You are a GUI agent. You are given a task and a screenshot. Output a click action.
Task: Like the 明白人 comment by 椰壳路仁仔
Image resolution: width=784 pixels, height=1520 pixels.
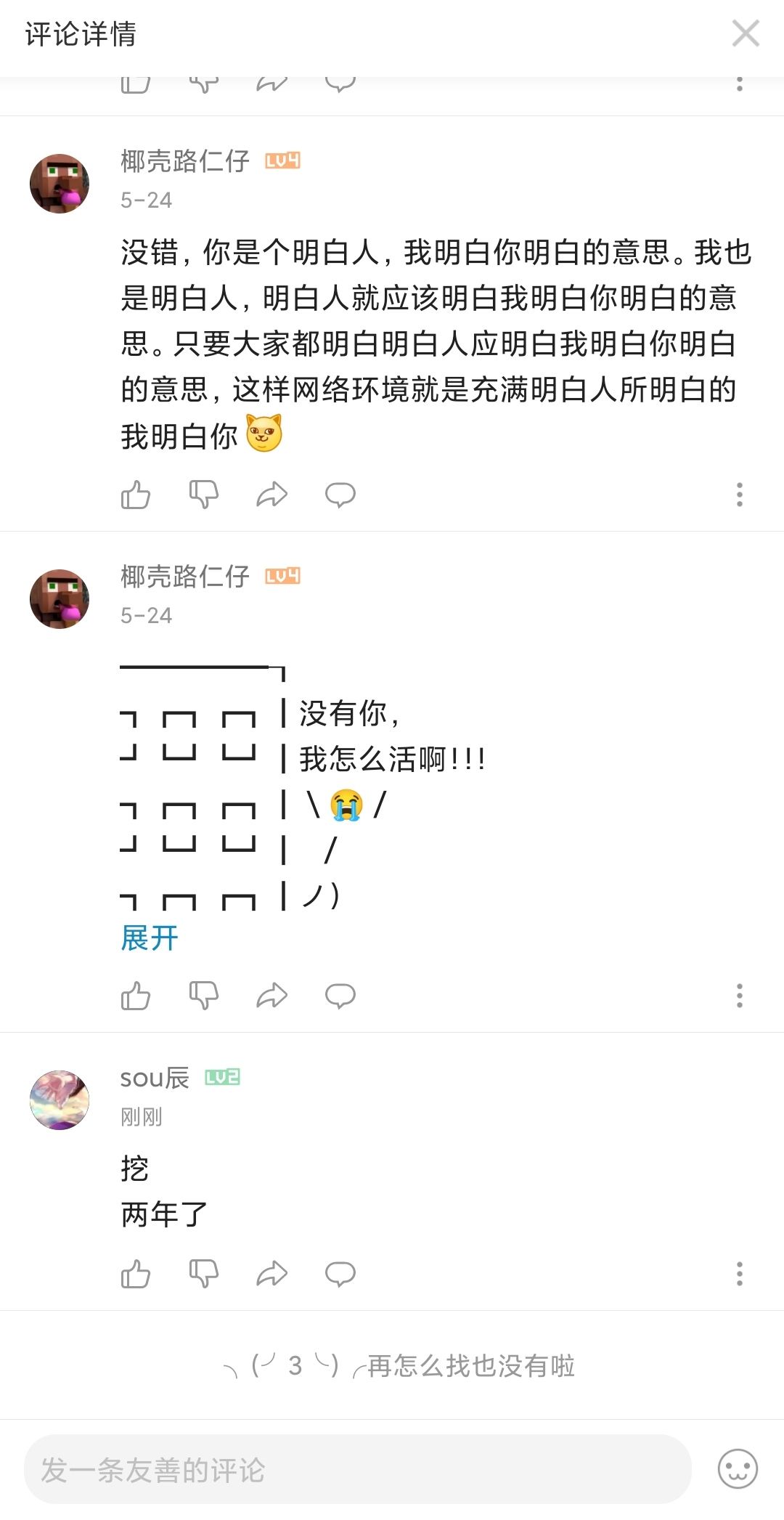135,495
